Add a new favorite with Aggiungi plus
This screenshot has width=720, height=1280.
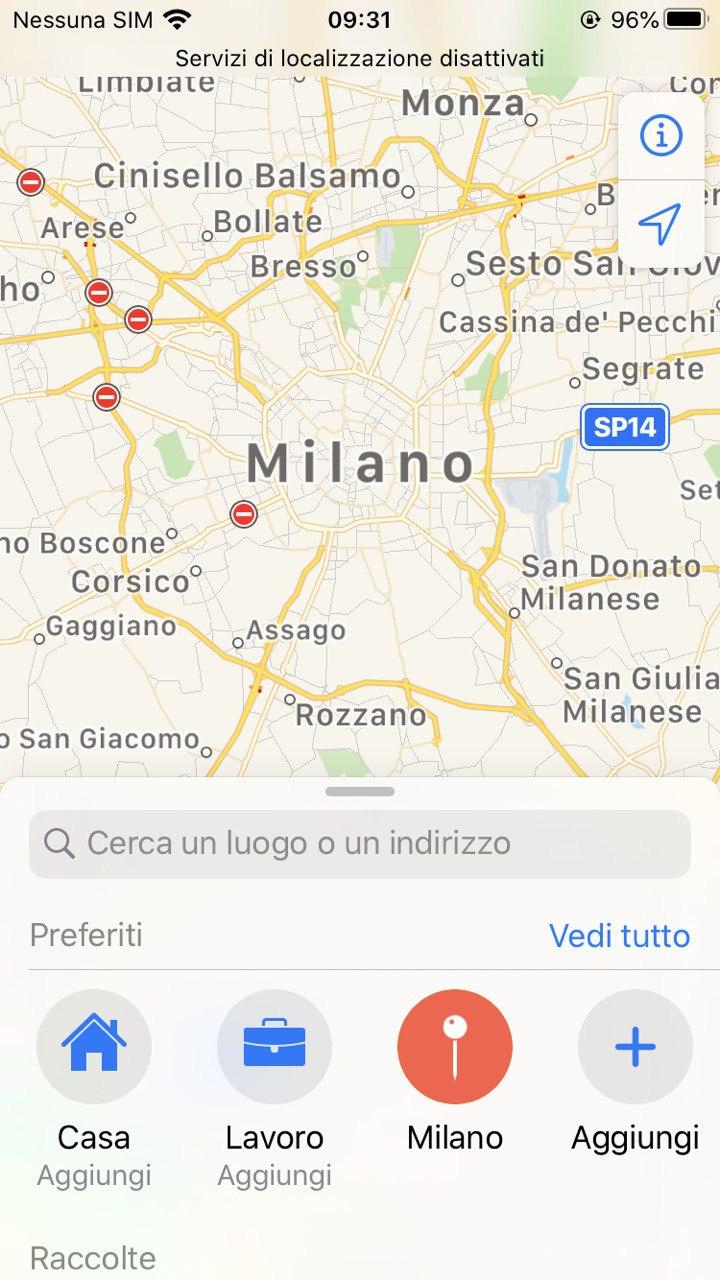(x=635, y=1047)
